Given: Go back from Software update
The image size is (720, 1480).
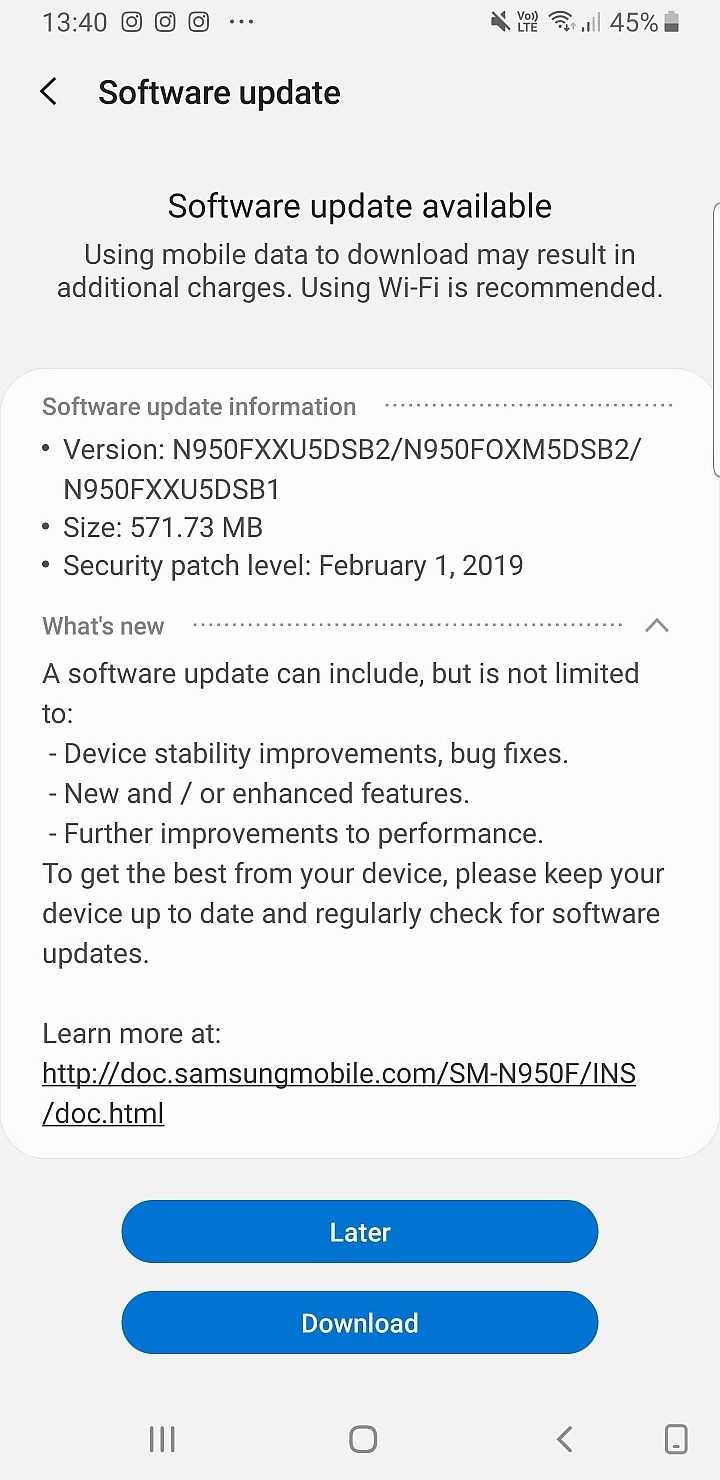Looking at the screenshot, I should coord(49,92).
